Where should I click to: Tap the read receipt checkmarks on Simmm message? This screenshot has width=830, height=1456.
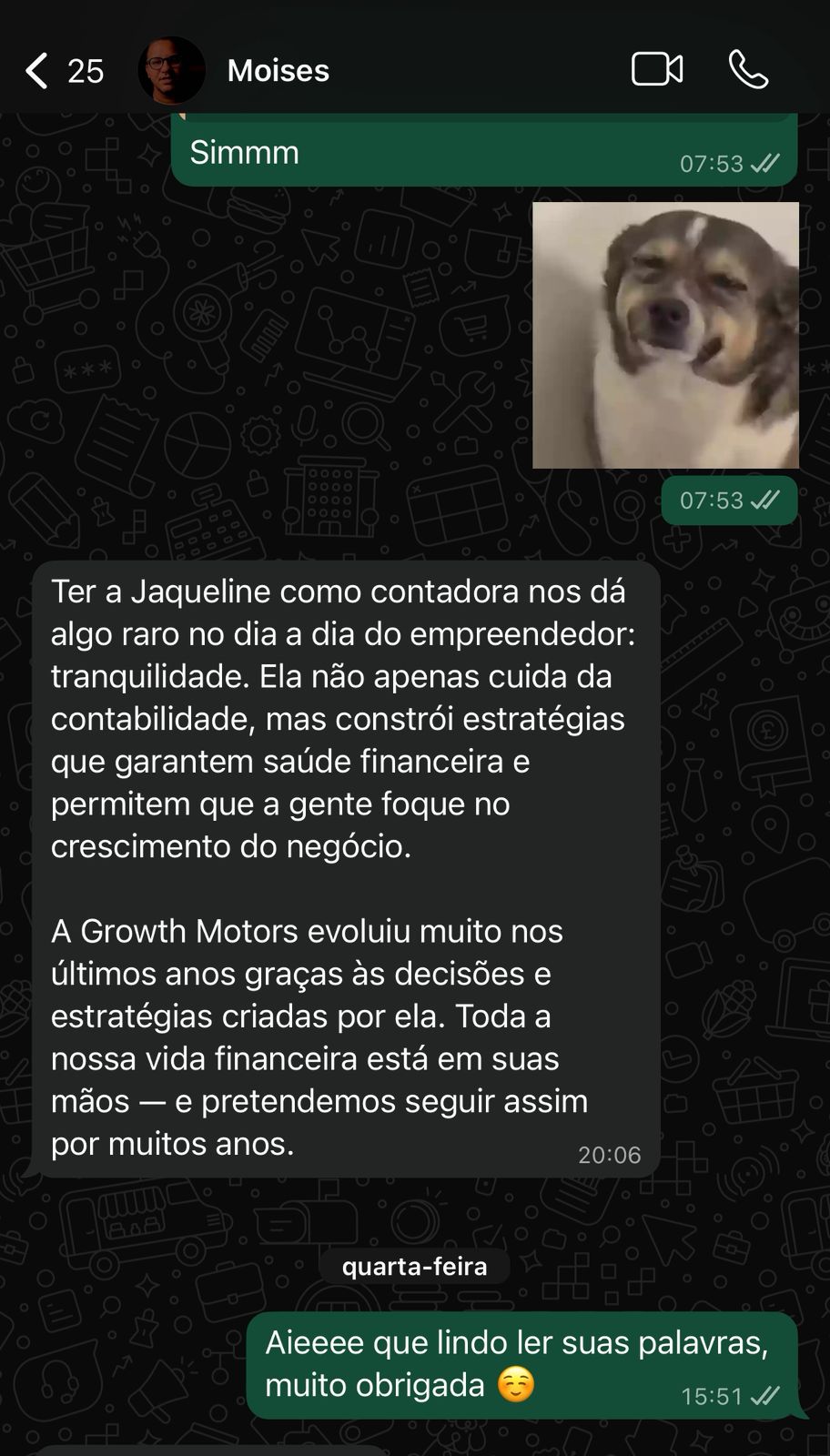pyautogui.click(x=767, y=161)
